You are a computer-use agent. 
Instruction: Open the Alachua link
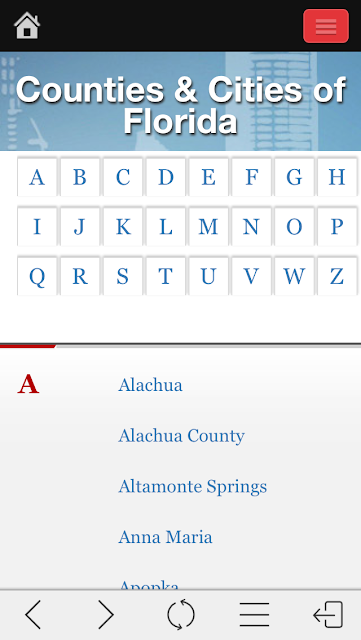150,385
